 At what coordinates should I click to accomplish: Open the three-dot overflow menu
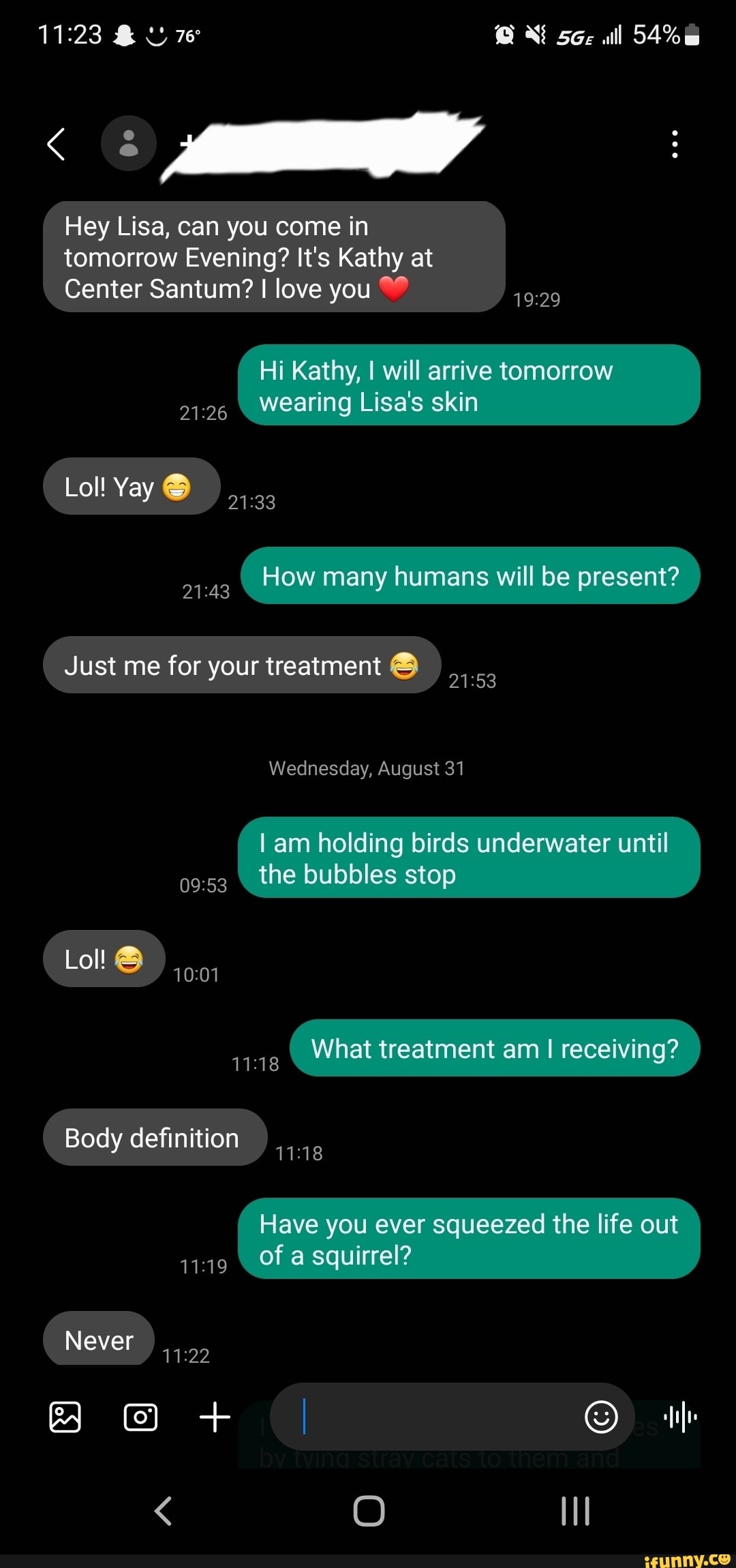[x=674, y=145]
